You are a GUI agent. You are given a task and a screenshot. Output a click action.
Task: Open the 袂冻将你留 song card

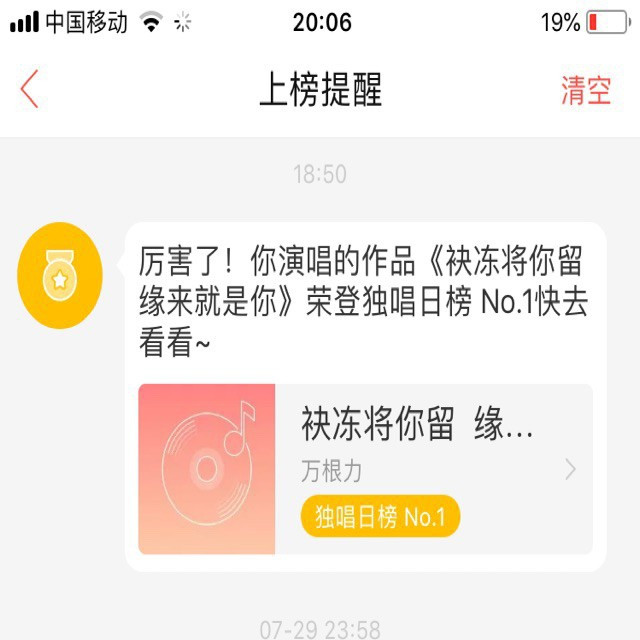click(x=365, y=468)
